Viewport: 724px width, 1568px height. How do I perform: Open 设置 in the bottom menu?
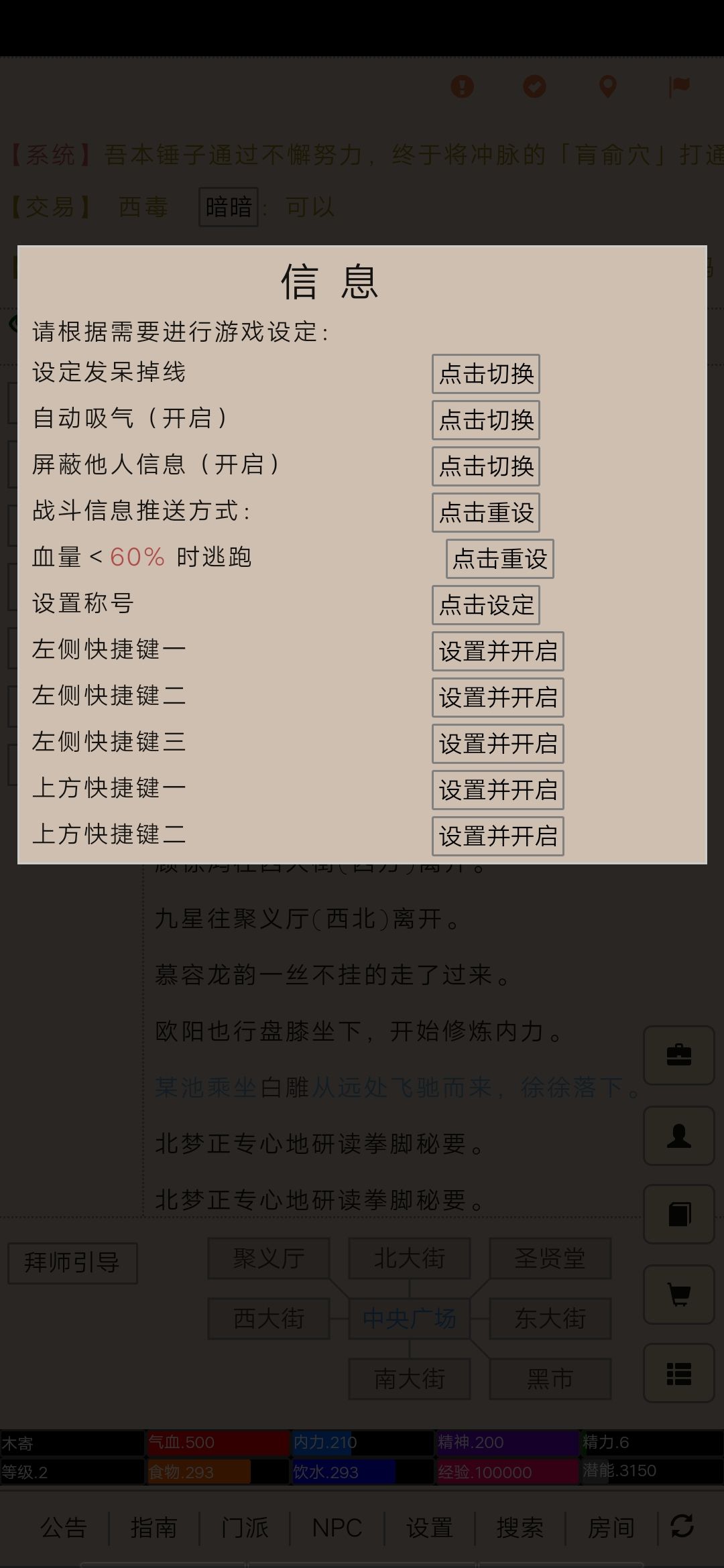click(x=429, y=1526)
